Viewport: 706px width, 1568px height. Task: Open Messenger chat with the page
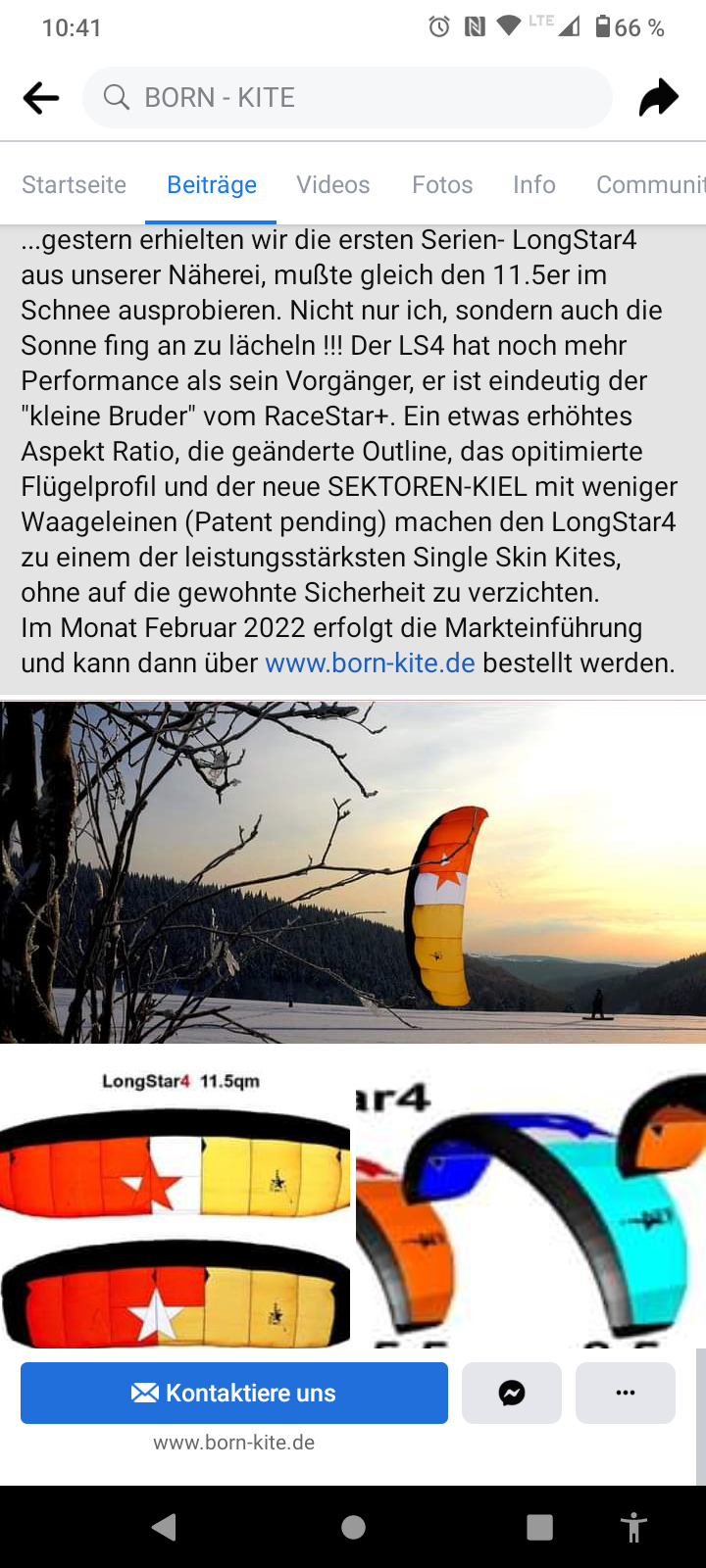(x=512, y=1393)
